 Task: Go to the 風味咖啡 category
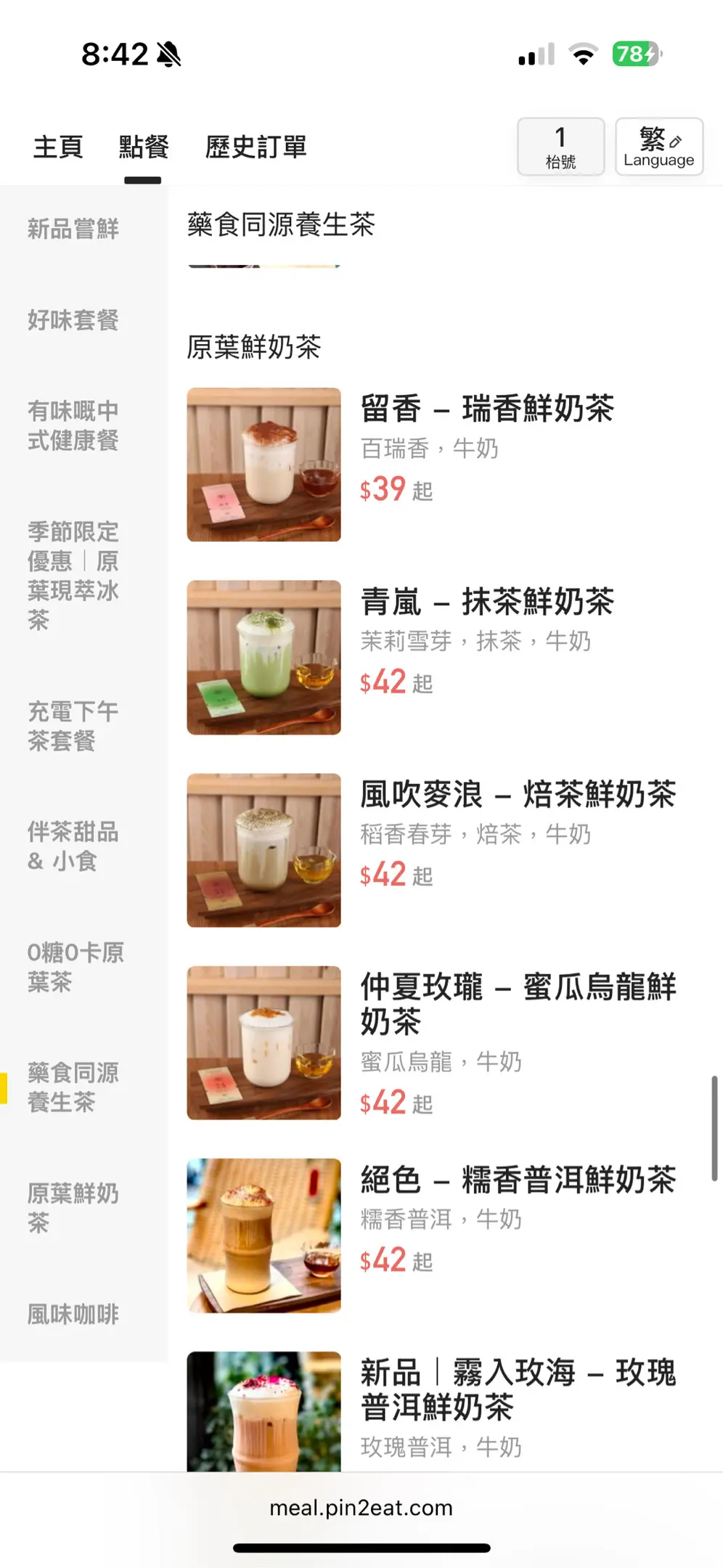tap(73, 1314)
